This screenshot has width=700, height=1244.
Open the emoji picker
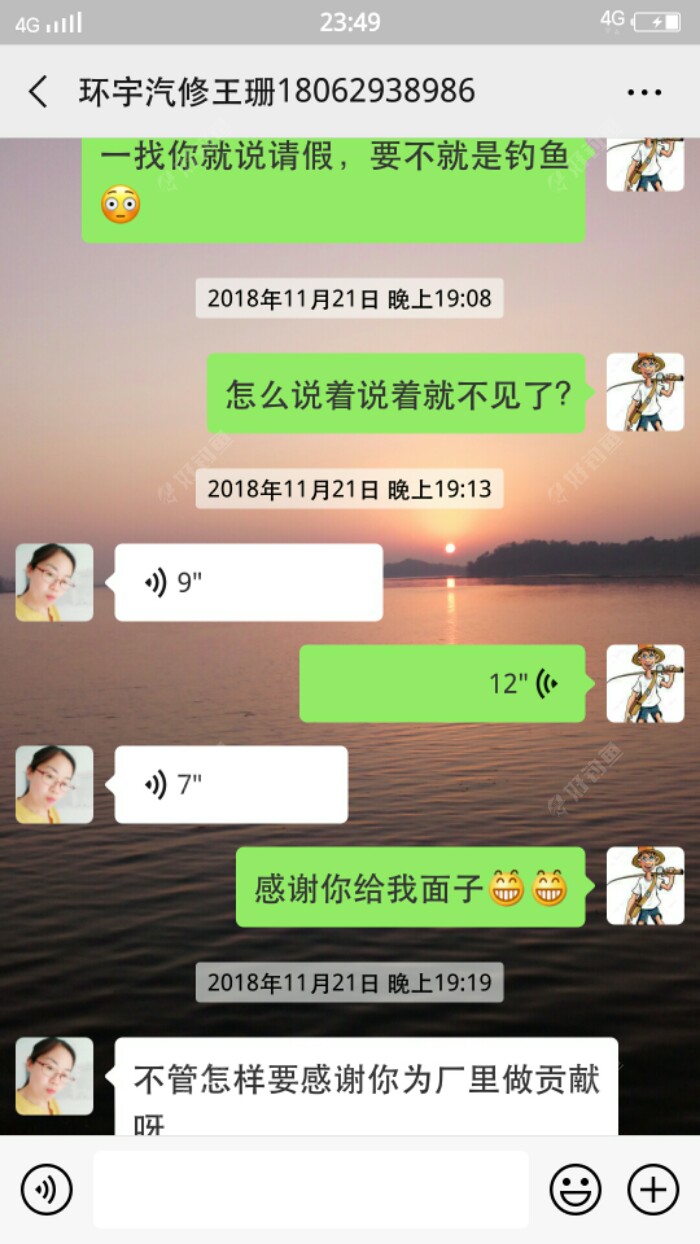click(576, 1190)
